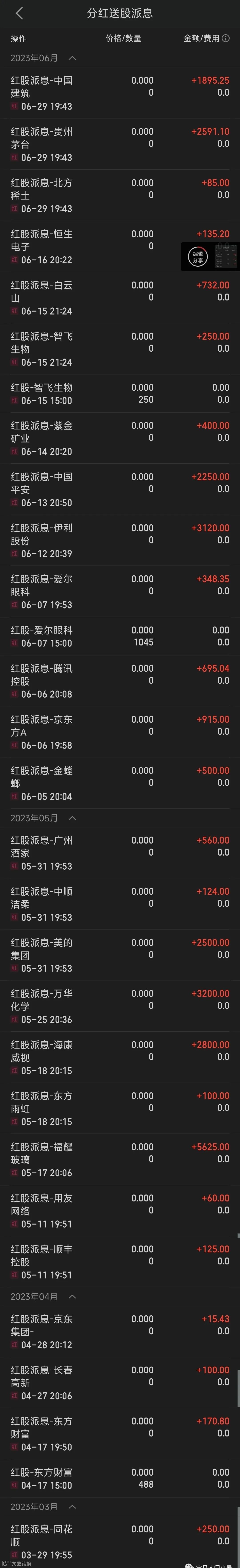View the 福耀玻璃 dividend entry
240x1568 pixels.
120,1159
